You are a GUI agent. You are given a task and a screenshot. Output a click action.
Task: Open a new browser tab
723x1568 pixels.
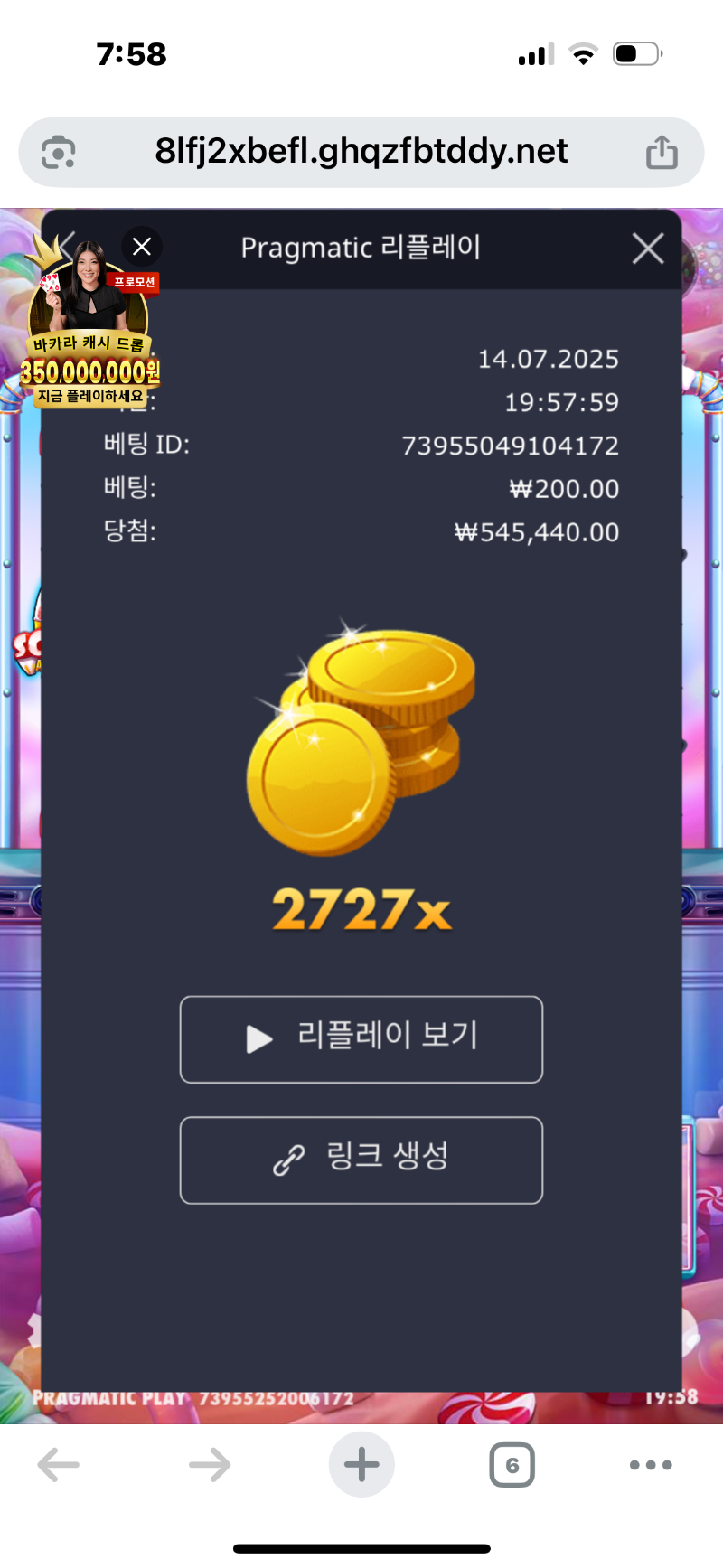(361, 1465)
